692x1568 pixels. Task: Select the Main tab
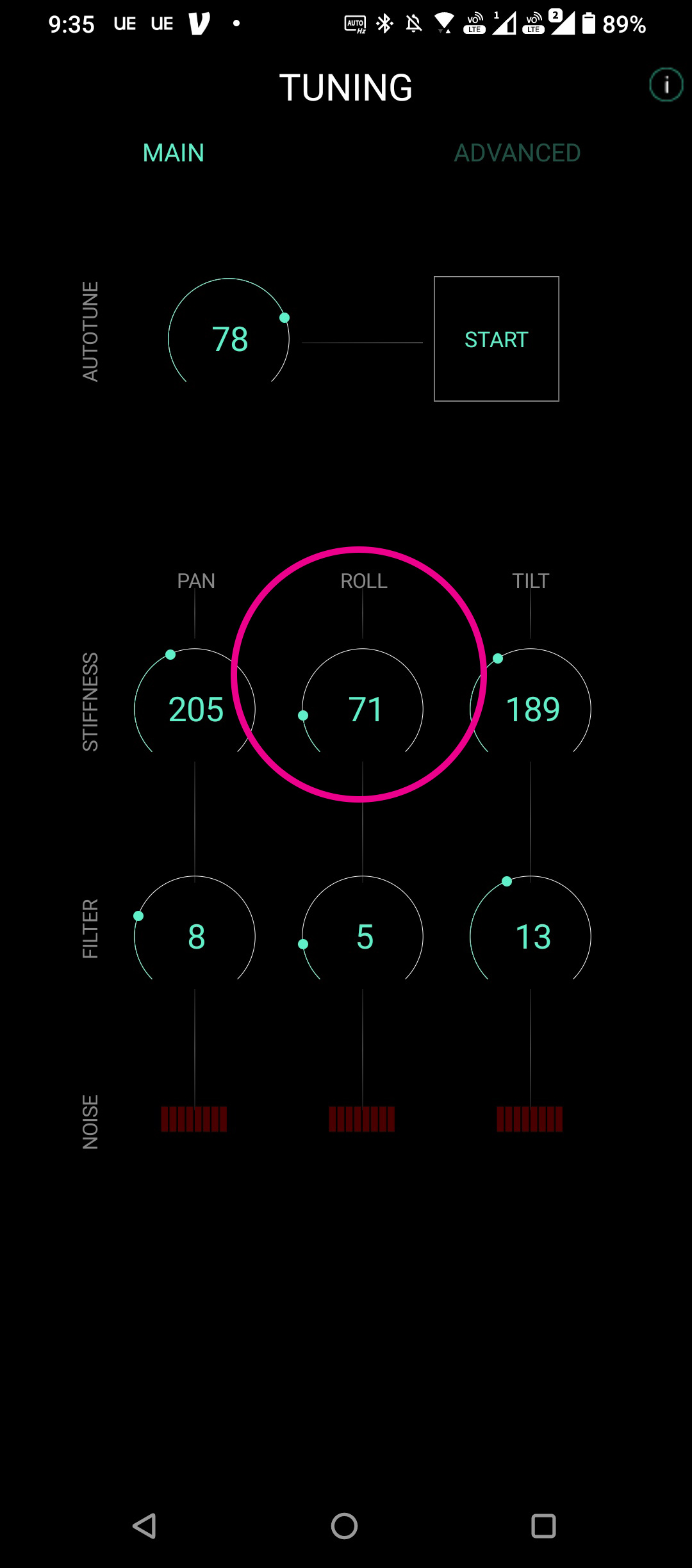173,153
